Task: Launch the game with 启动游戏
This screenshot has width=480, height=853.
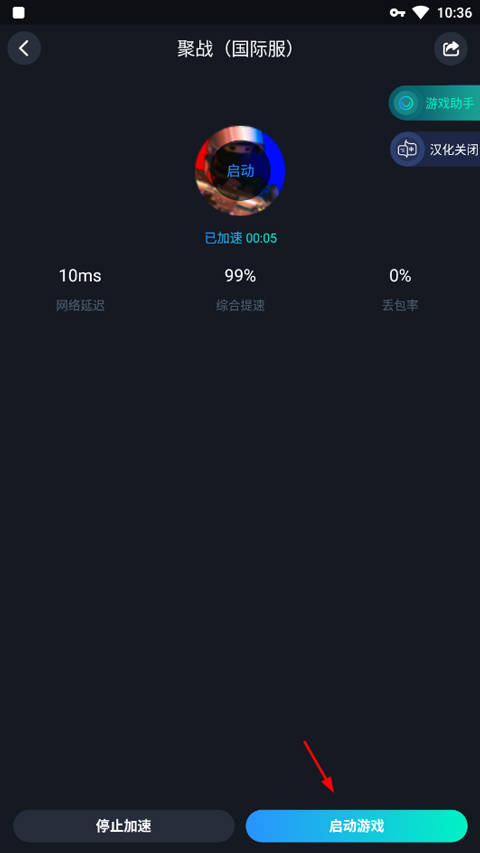Action: 356,826
